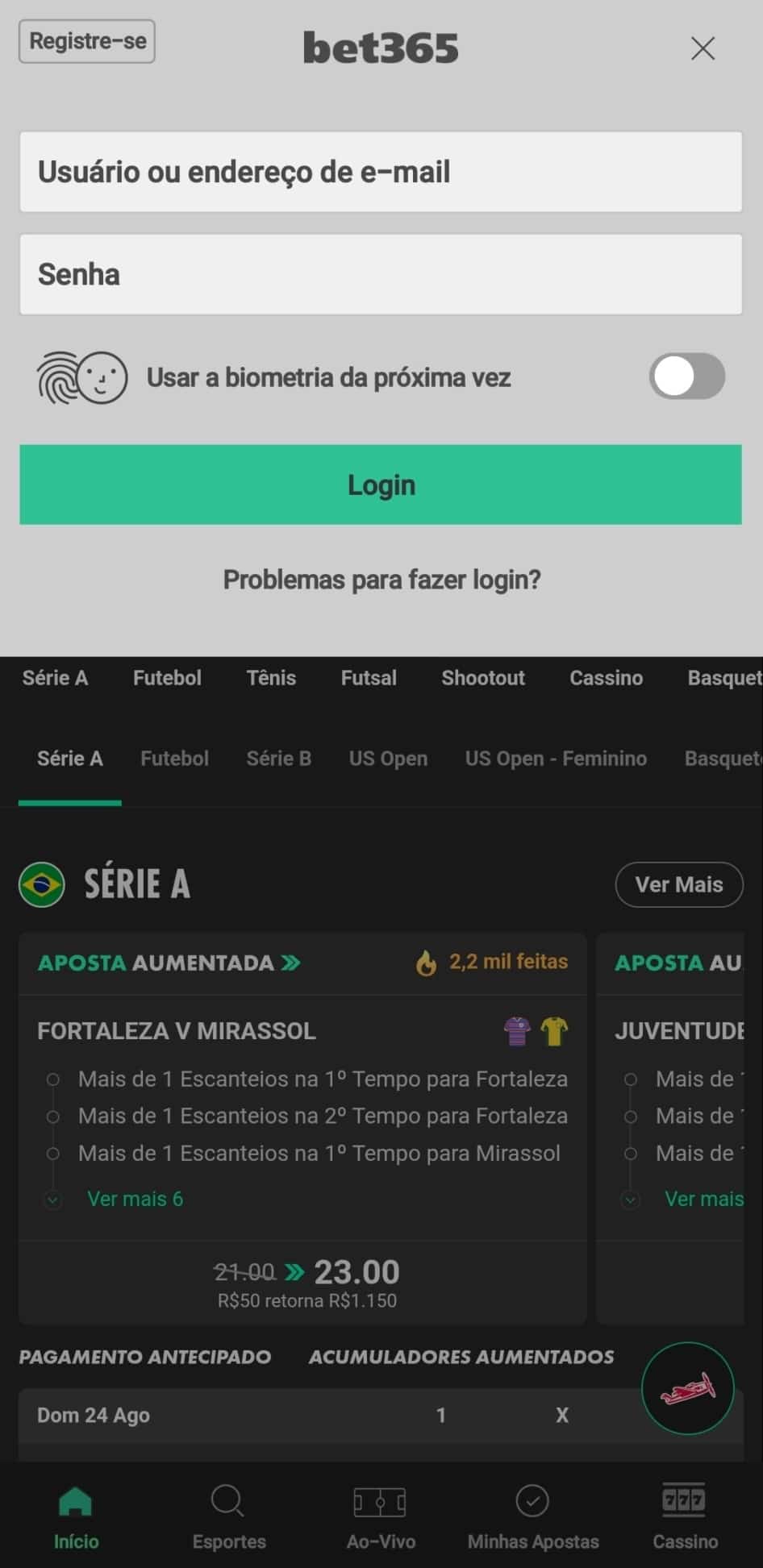Screen dimensions: 763x1568
Task: Collapse the Juventude Ver mais list
Action: (x=630, y=1200)
